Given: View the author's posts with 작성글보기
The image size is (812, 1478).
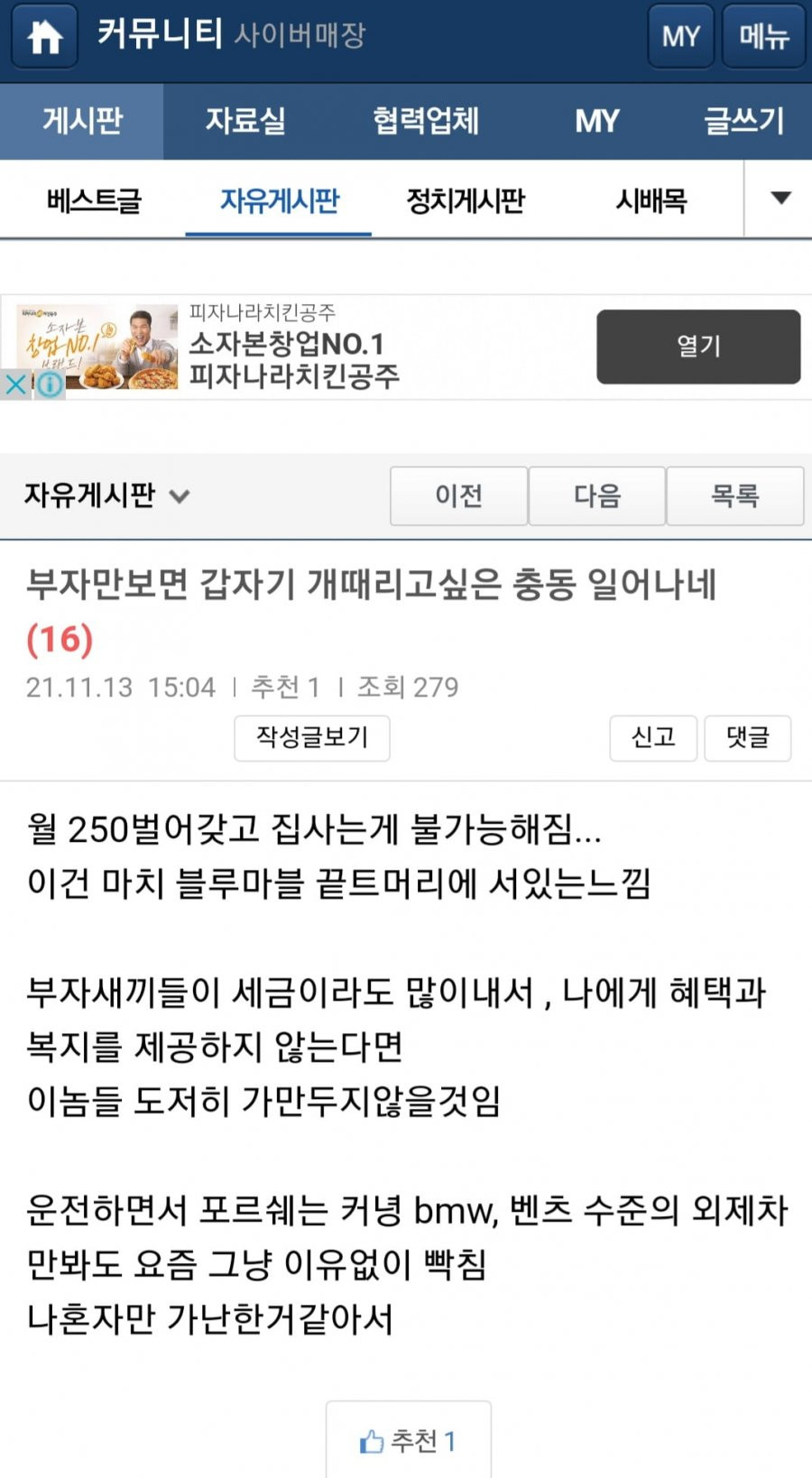Looking at the screenshot, I should tap(312, 738).
